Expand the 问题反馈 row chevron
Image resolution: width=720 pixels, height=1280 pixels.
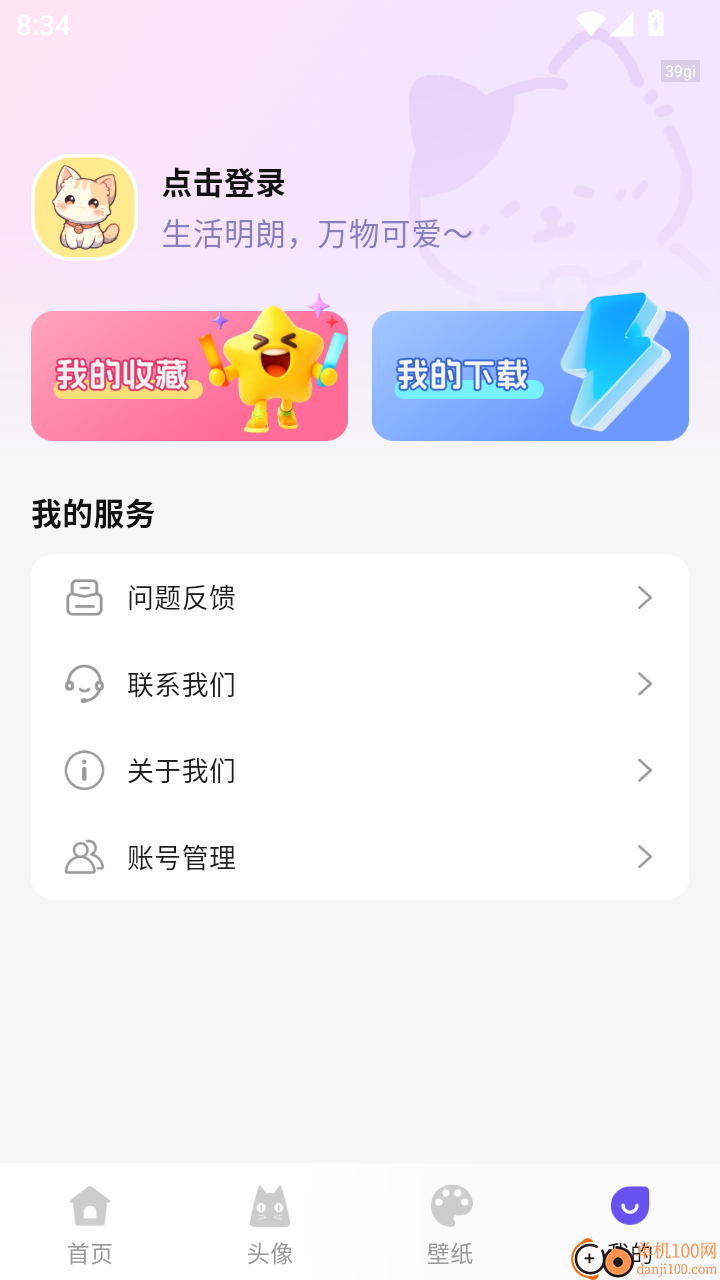[x=645, y=598]
